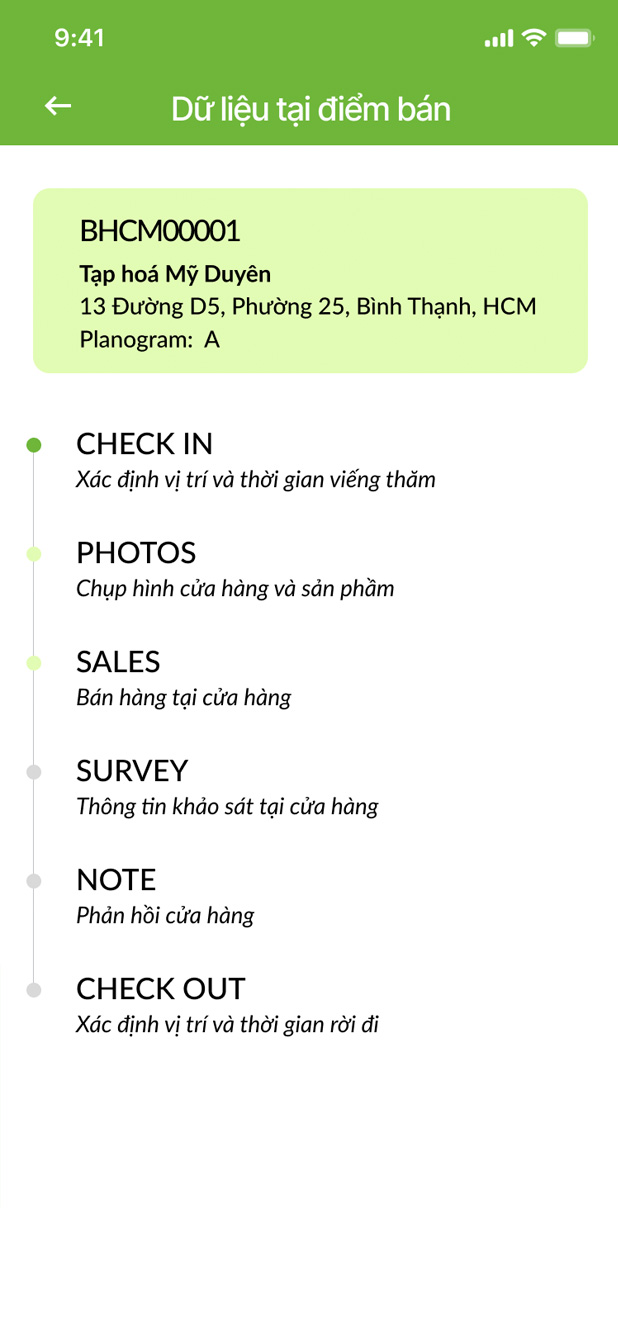
Task: Open the PHOTOS step
Action: [136, 553]
